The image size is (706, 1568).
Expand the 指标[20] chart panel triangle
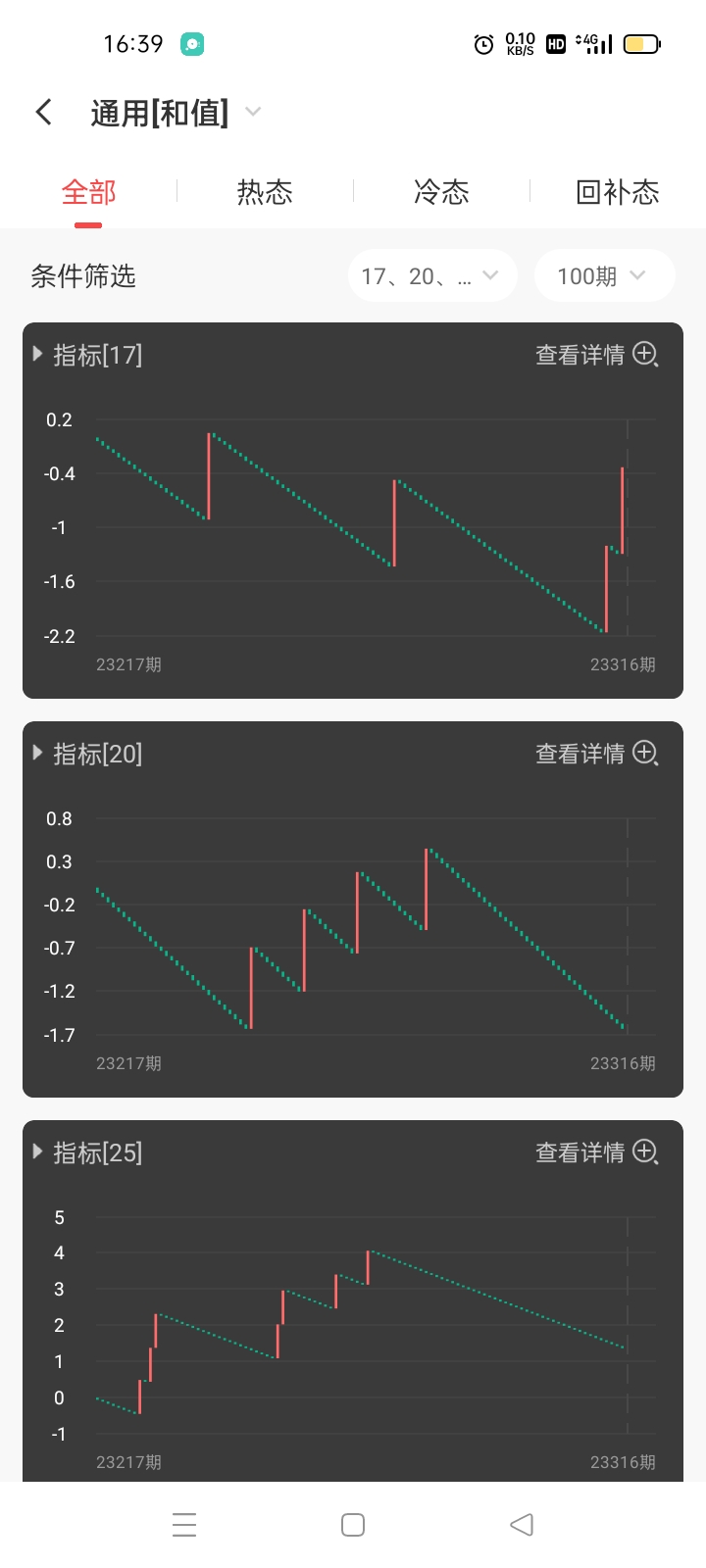click(36, 754)
